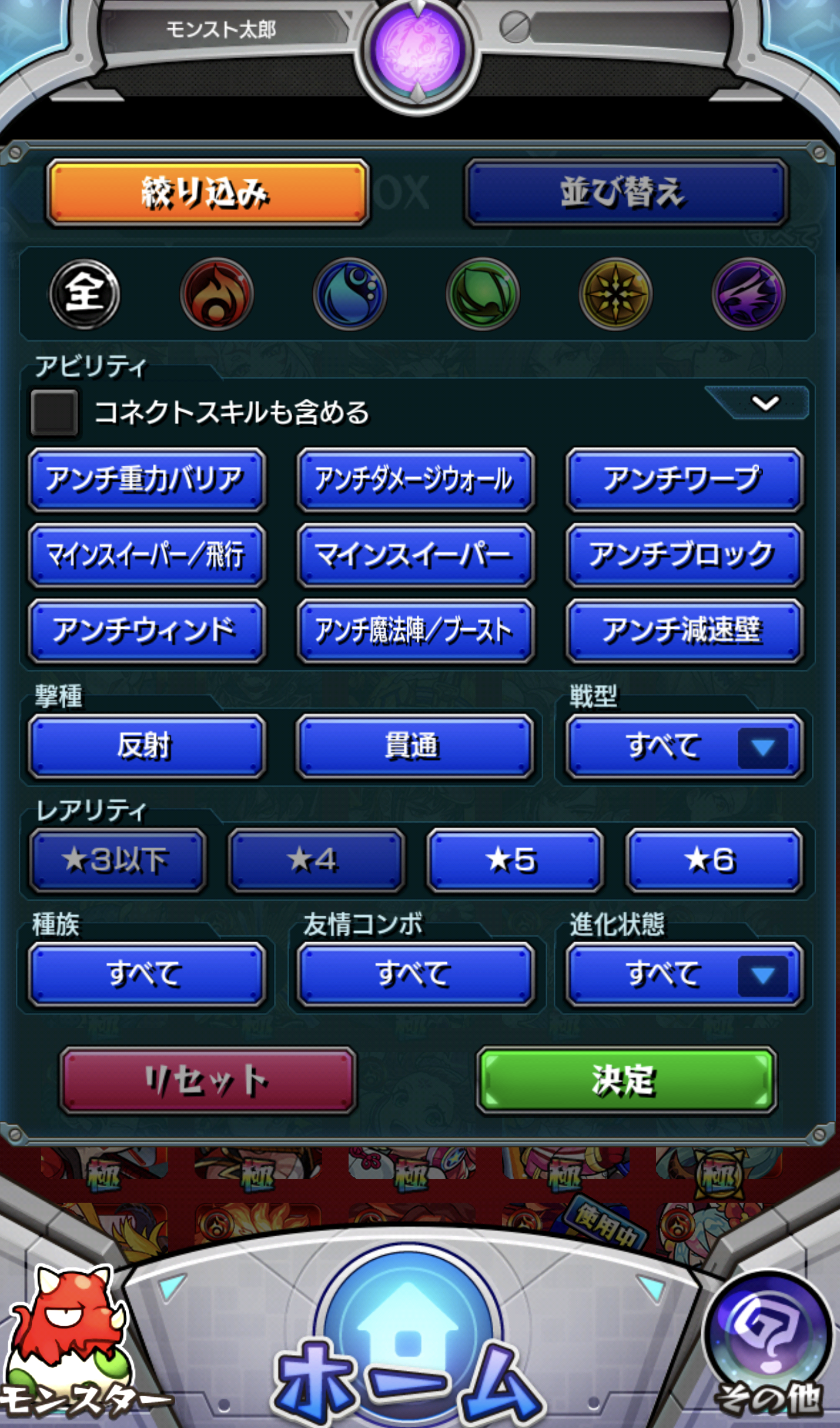
Task: Tap the アンチワープ ability filter
Action: pyautogui.click(x=684, y=479)
